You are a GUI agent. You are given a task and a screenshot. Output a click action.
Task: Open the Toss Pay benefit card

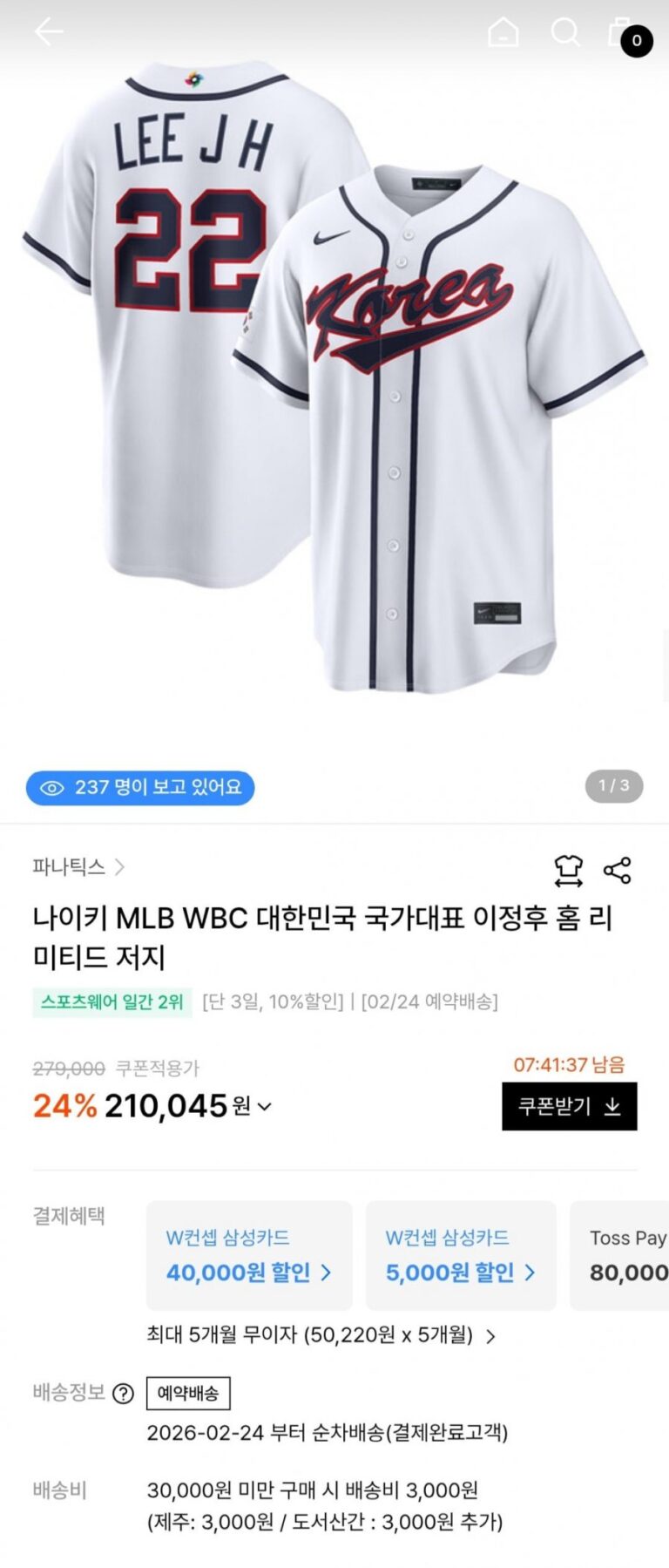coord(623,1256)
